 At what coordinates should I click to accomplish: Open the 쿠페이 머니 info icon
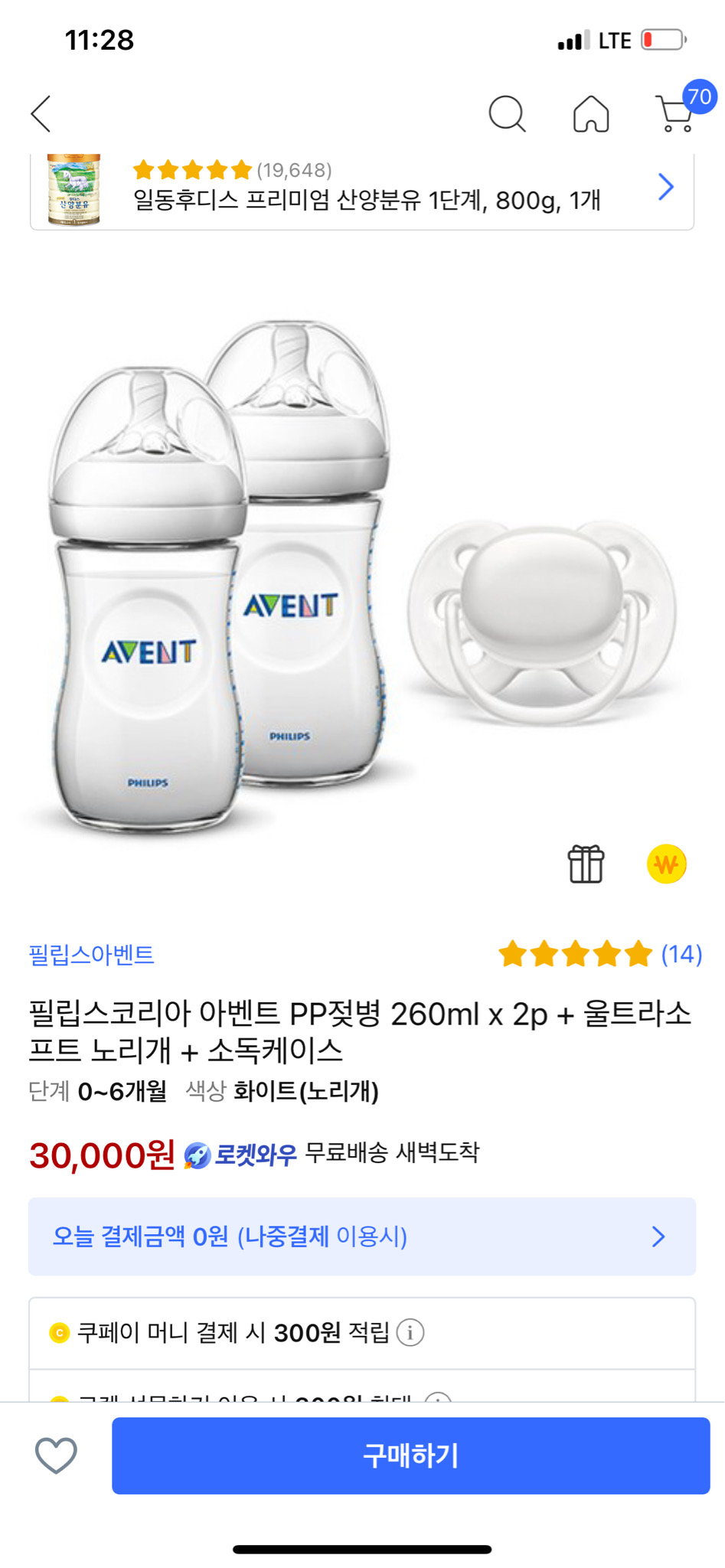[412, 1332]
